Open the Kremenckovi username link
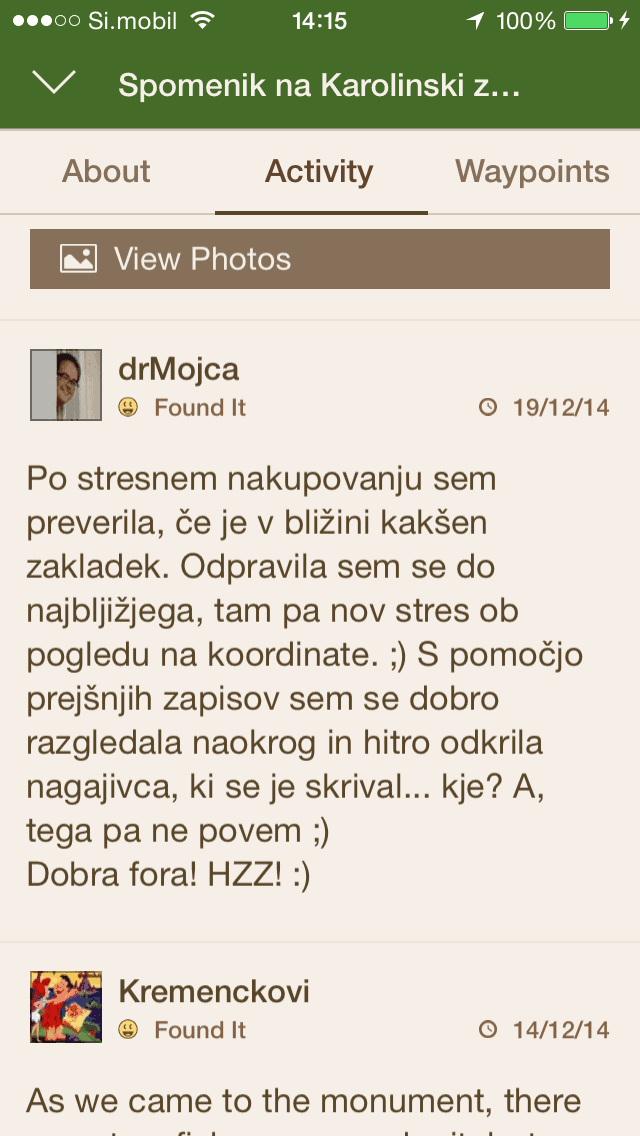This screenshot has height=1136, width=640. pos(214,991)
